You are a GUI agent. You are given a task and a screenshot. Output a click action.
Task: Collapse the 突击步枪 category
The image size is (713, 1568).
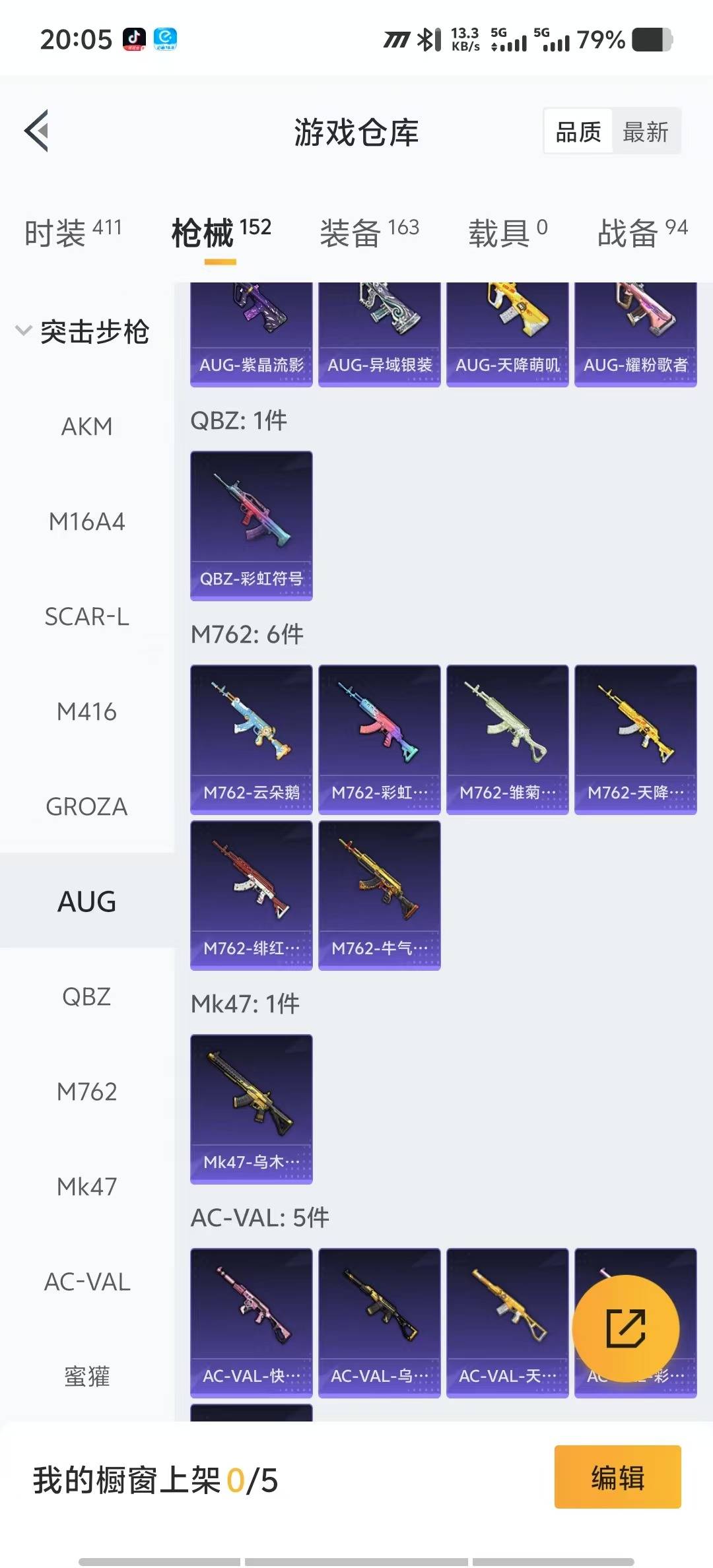[24, 331]
